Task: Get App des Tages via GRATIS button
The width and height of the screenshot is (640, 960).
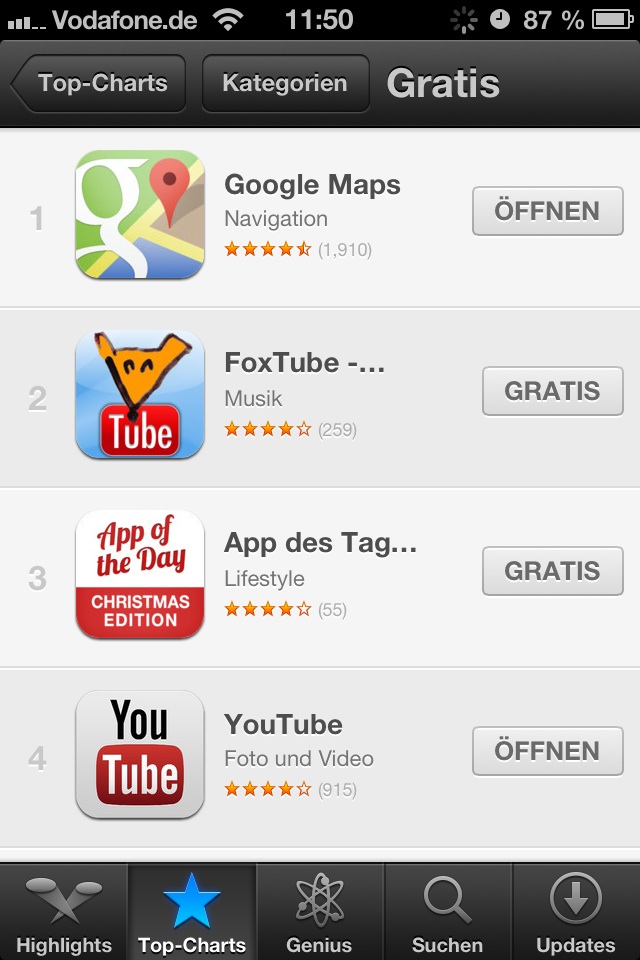Action: coord(552,571)
